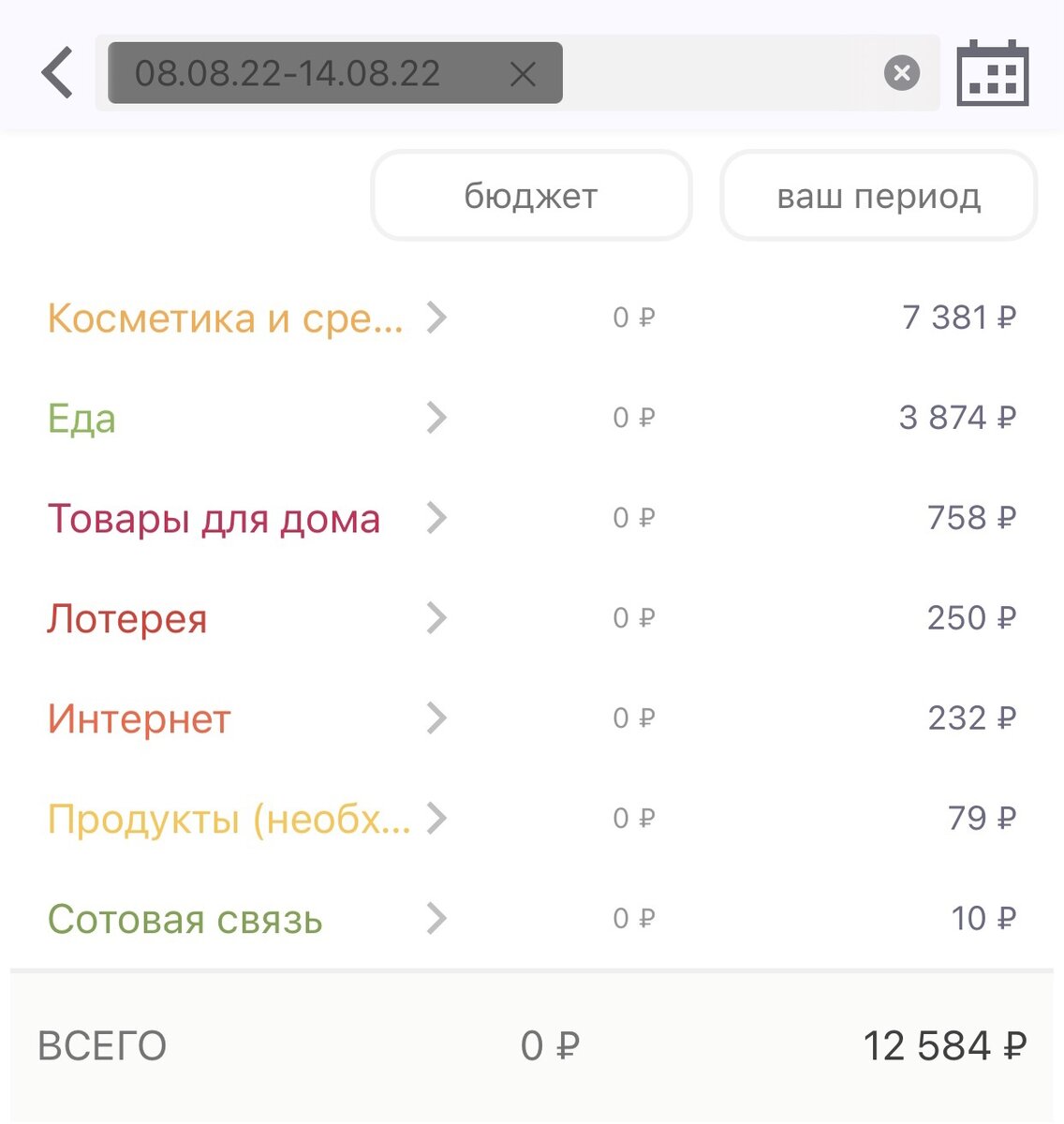Select the ваш период tab
Image resolution: width=1064 pixels, height=1124 pixels.
pyautogui.click(x=879, y=195)
